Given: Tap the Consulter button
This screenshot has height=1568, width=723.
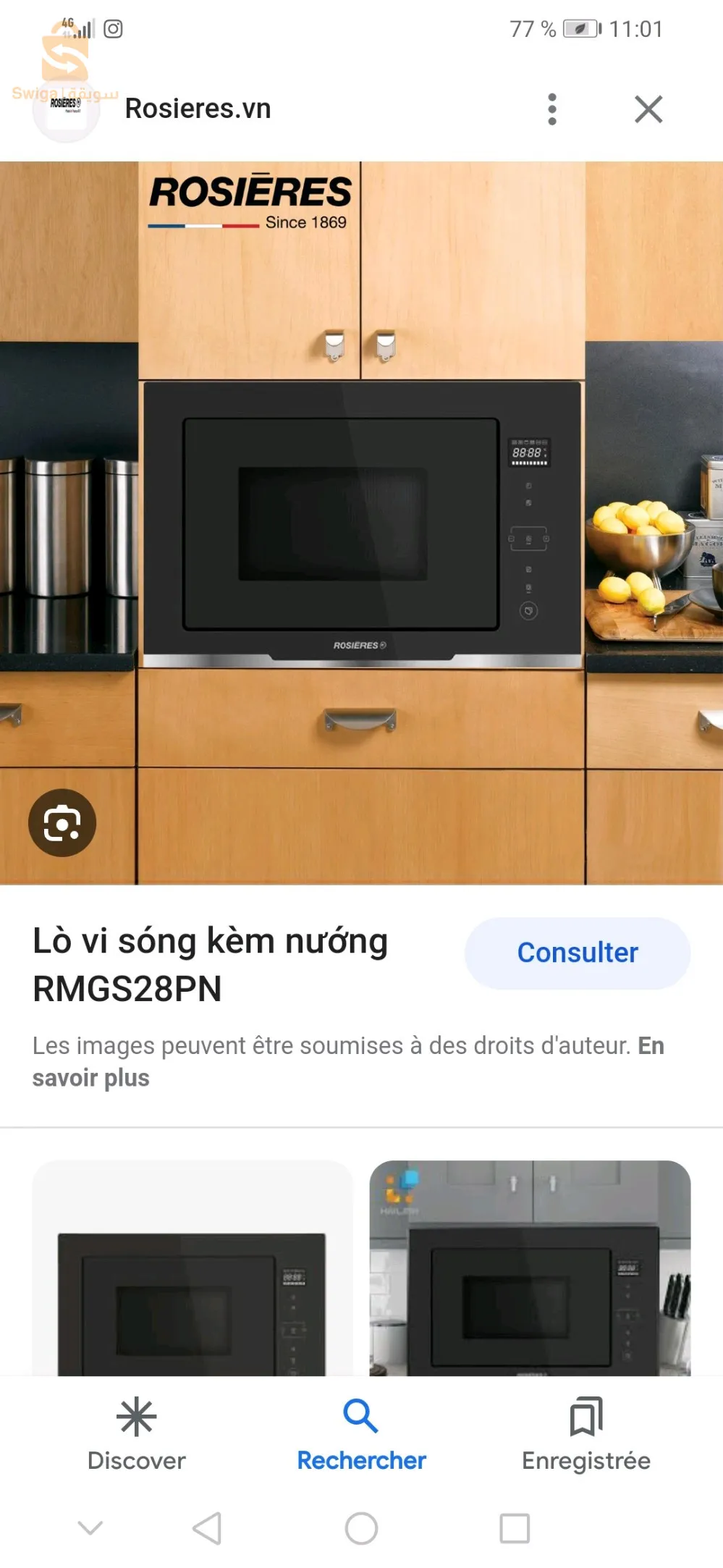Looking at the screenshot, I should [577, 953].
